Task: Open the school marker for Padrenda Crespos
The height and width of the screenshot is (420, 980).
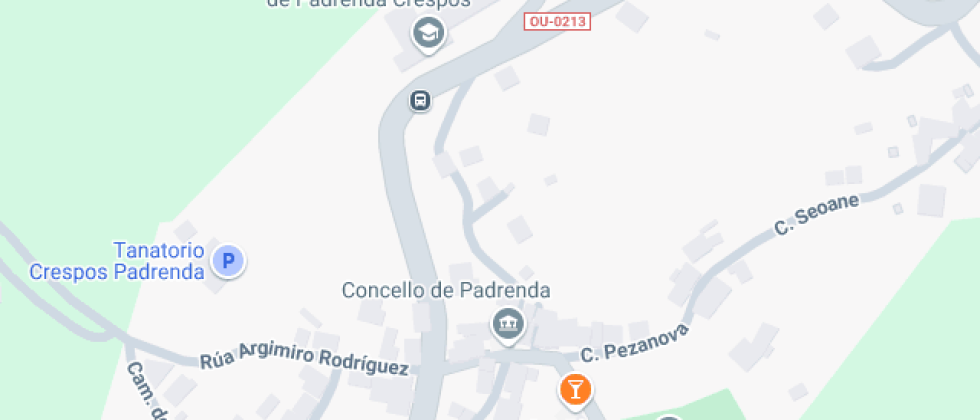Action: (x=429, y=33)
